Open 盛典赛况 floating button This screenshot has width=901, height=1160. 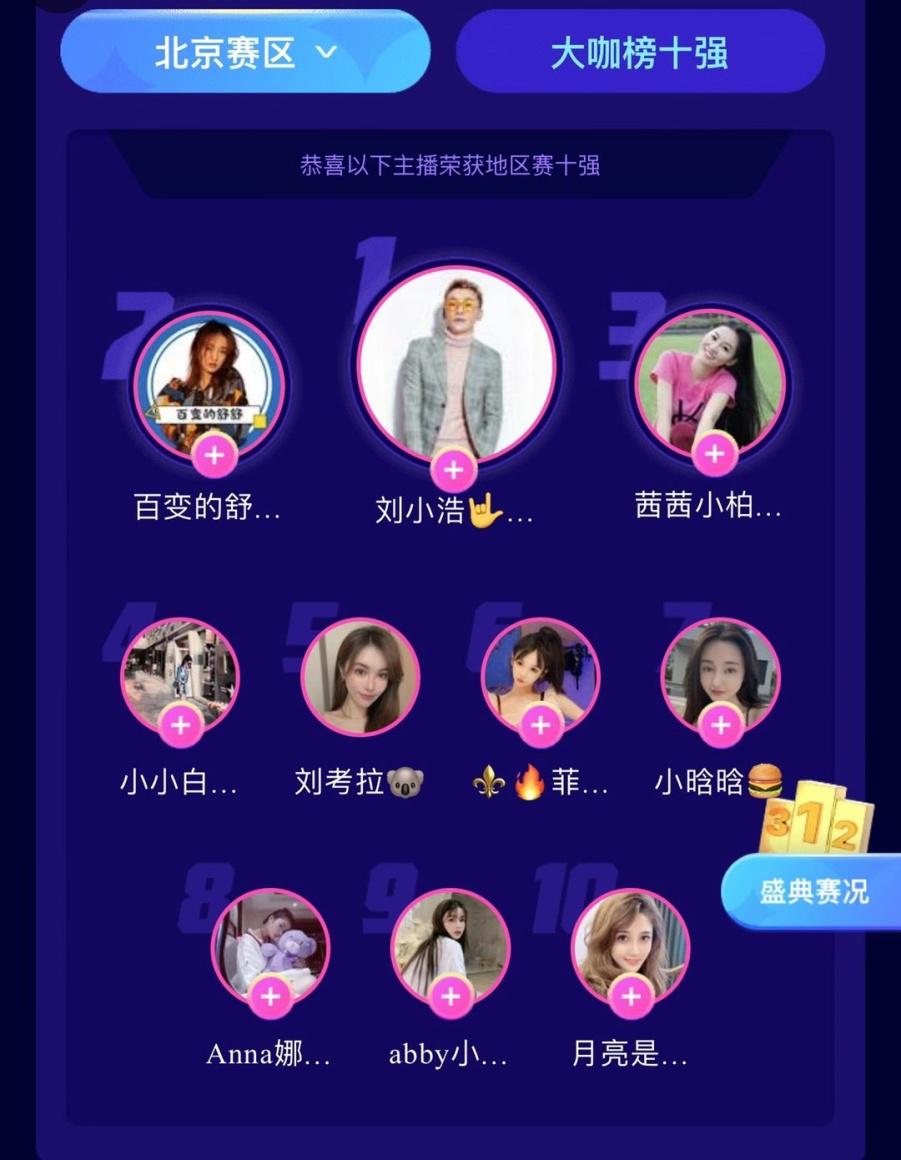point(812,891)
